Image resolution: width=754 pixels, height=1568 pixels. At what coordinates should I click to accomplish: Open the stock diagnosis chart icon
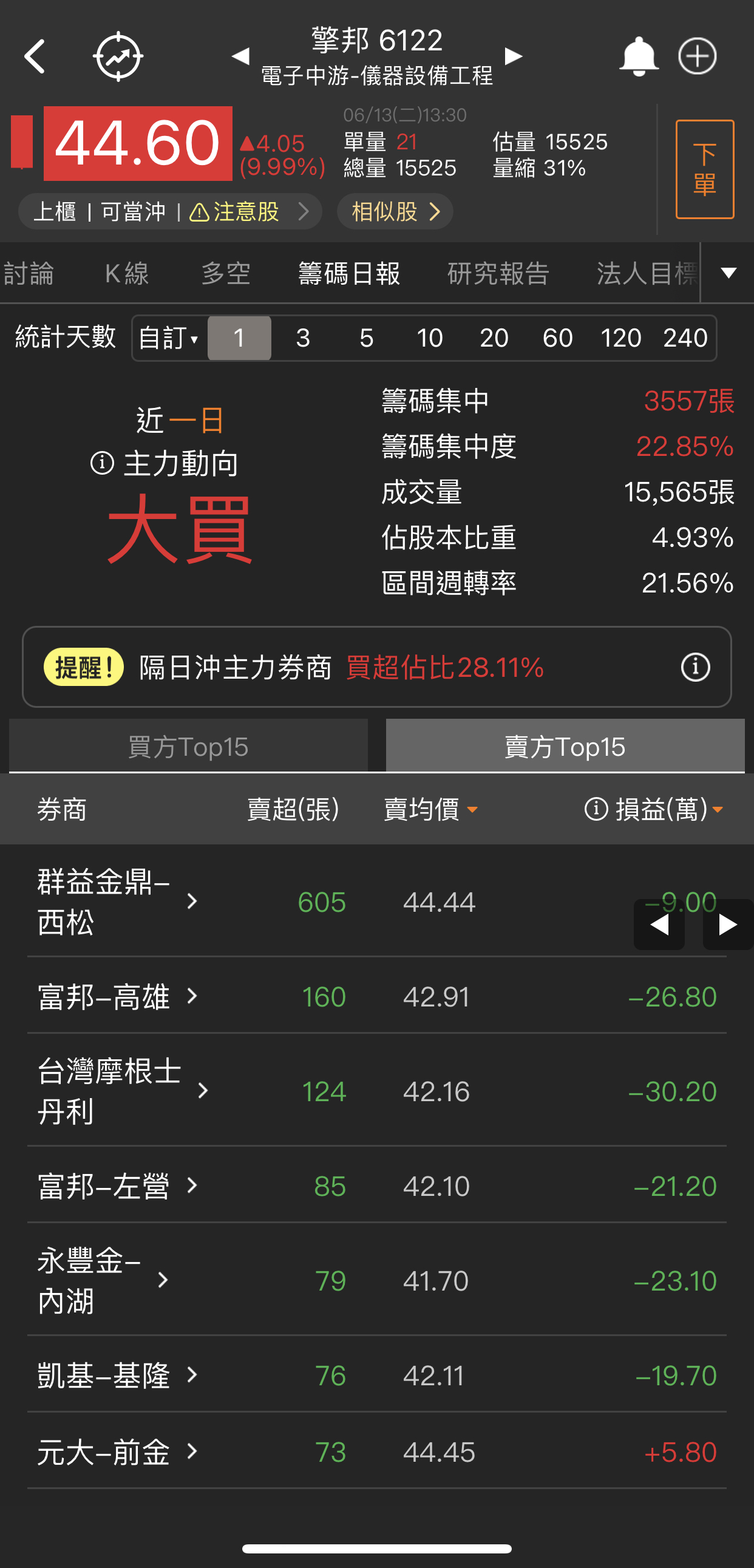[x=118, y=56]
